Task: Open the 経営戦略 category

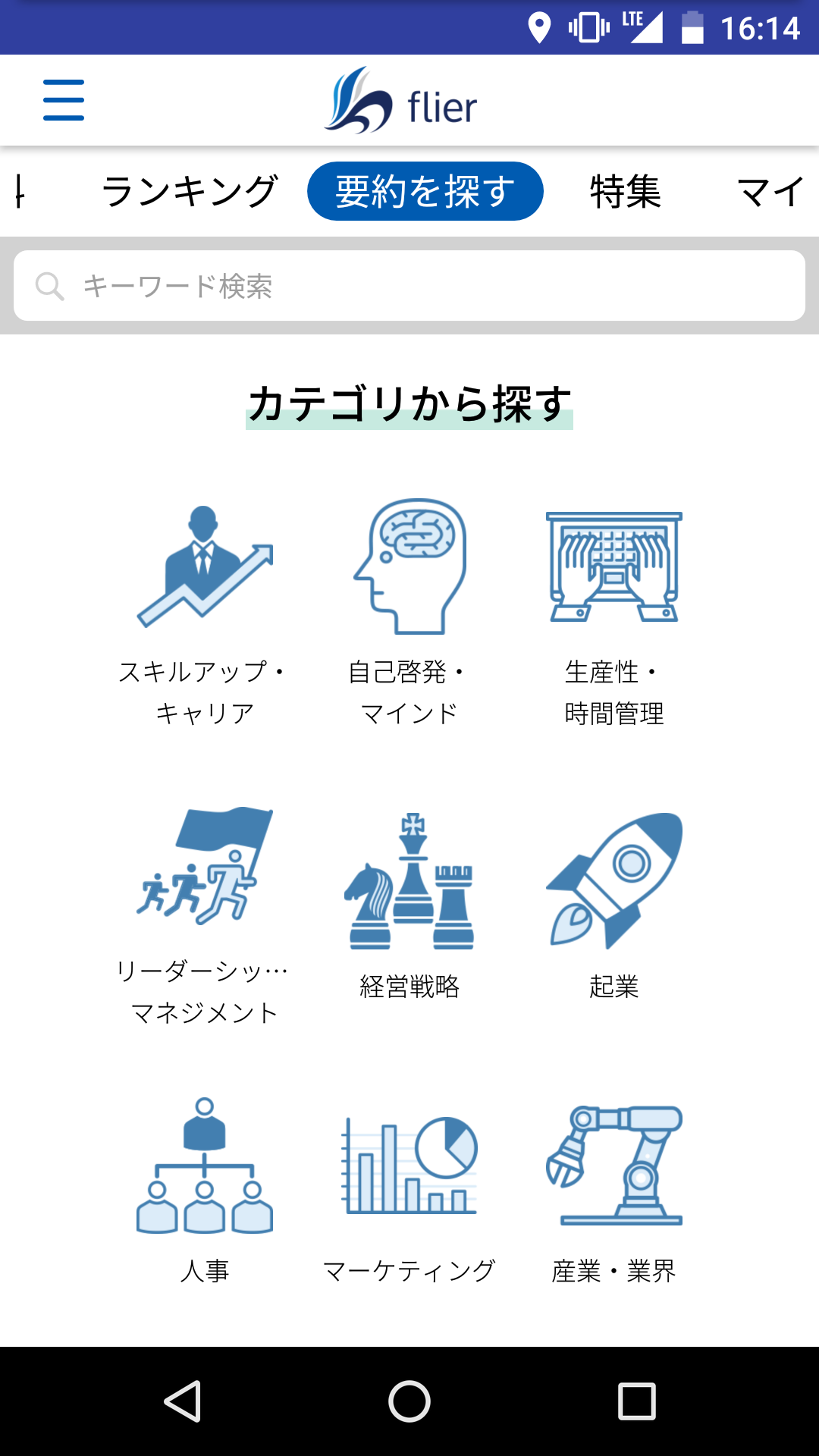Action: click(x=409, y=906)
